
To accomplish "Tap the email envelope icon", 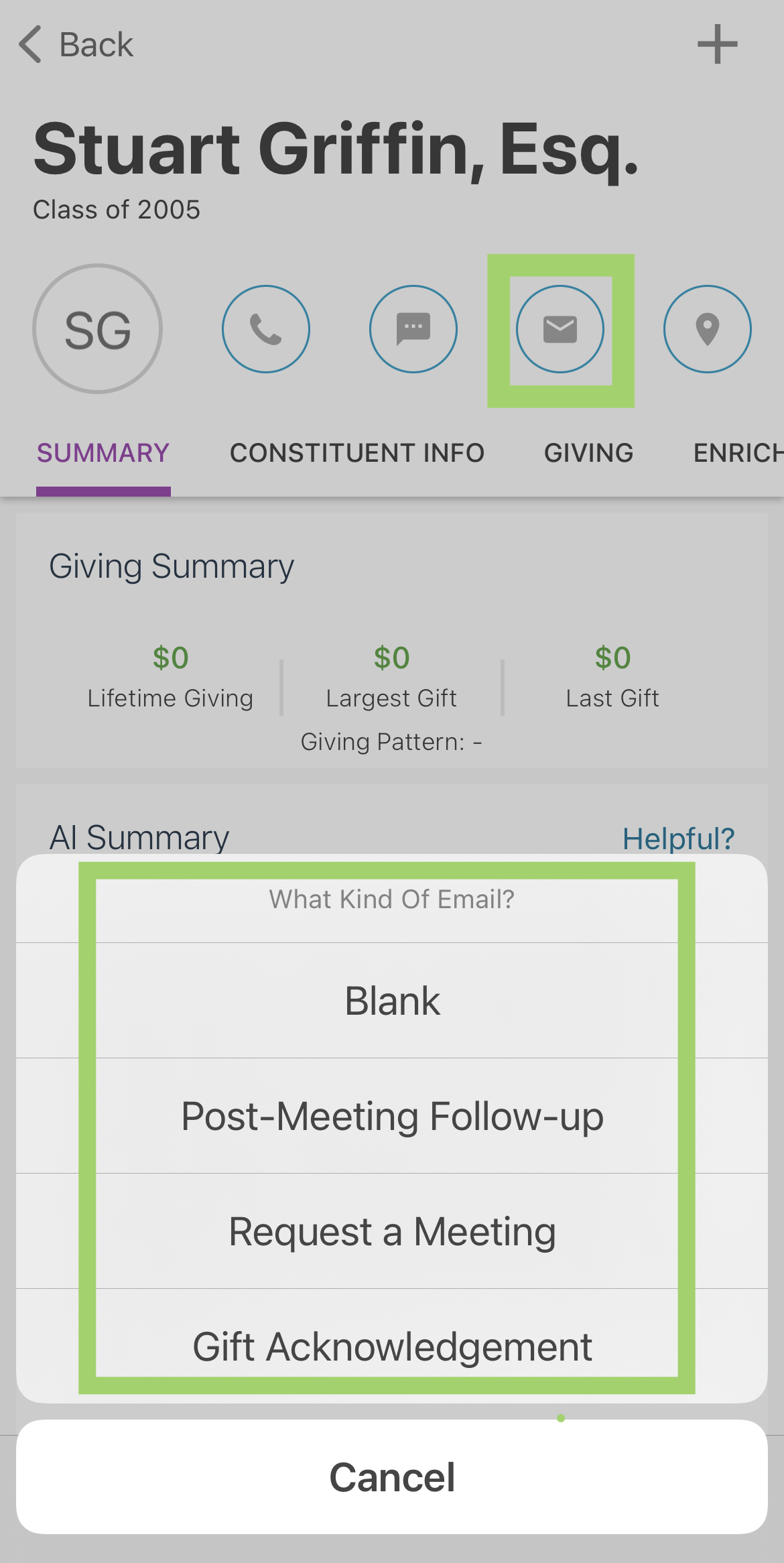I will [x=560, y=329].
